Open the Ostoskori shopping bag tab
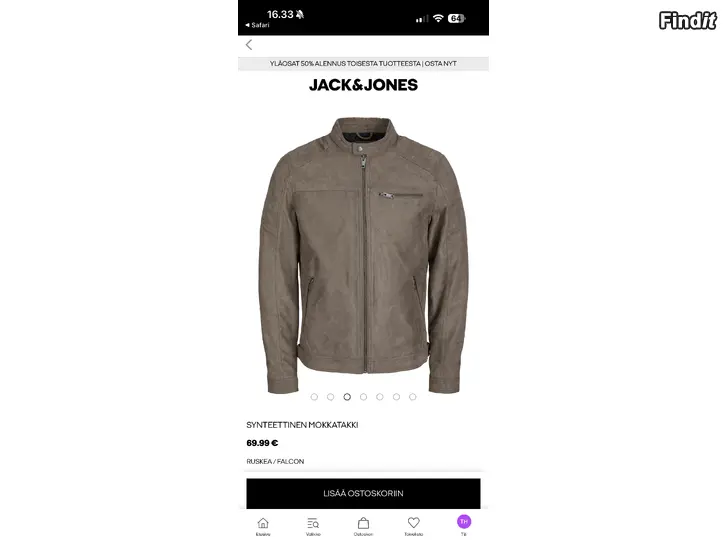The image size is (728, 546). 363,525
